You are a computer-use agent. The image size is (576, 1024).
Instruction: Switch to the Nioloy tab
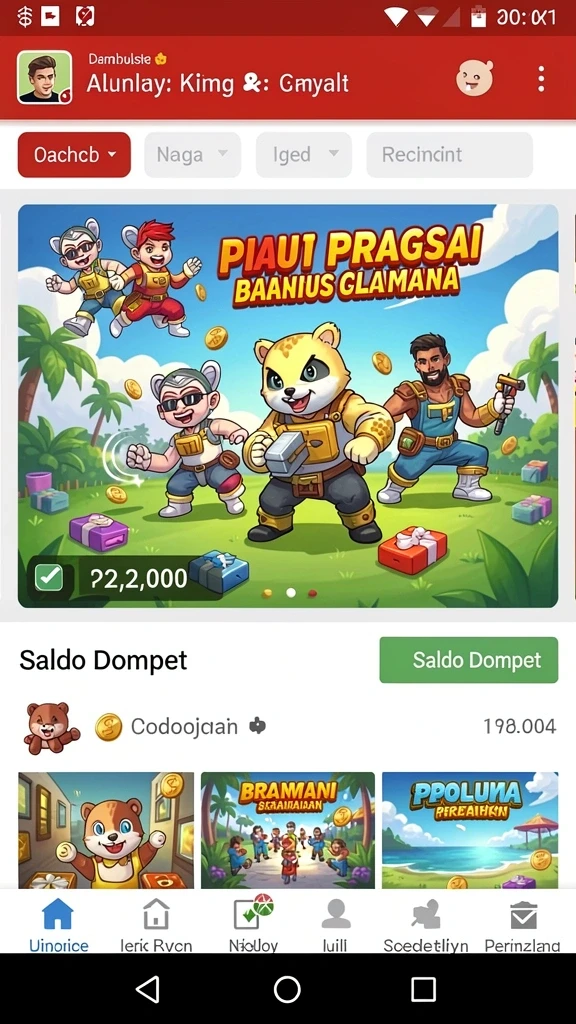(x=253, y=923)
